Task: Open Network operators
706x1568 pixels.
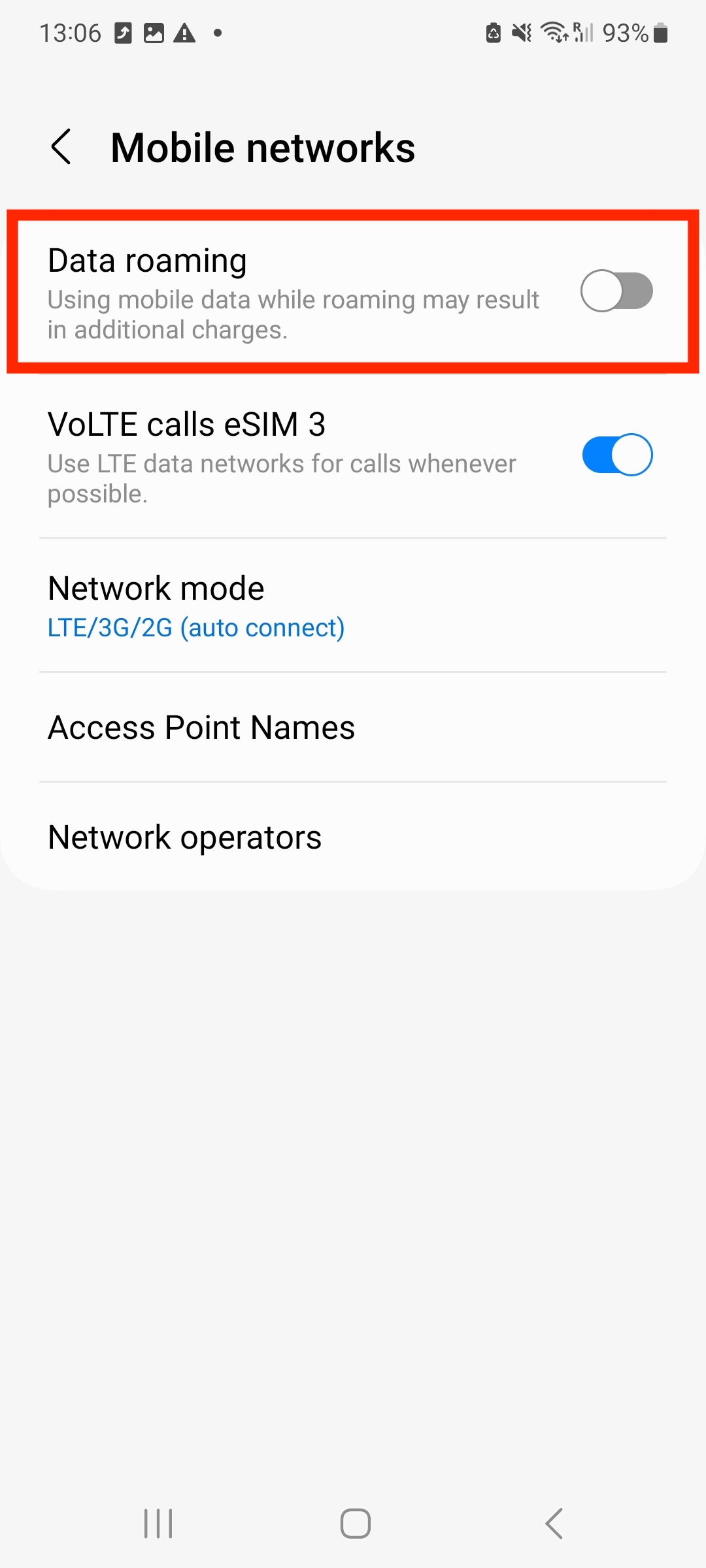Action: (x=184, y=837)
